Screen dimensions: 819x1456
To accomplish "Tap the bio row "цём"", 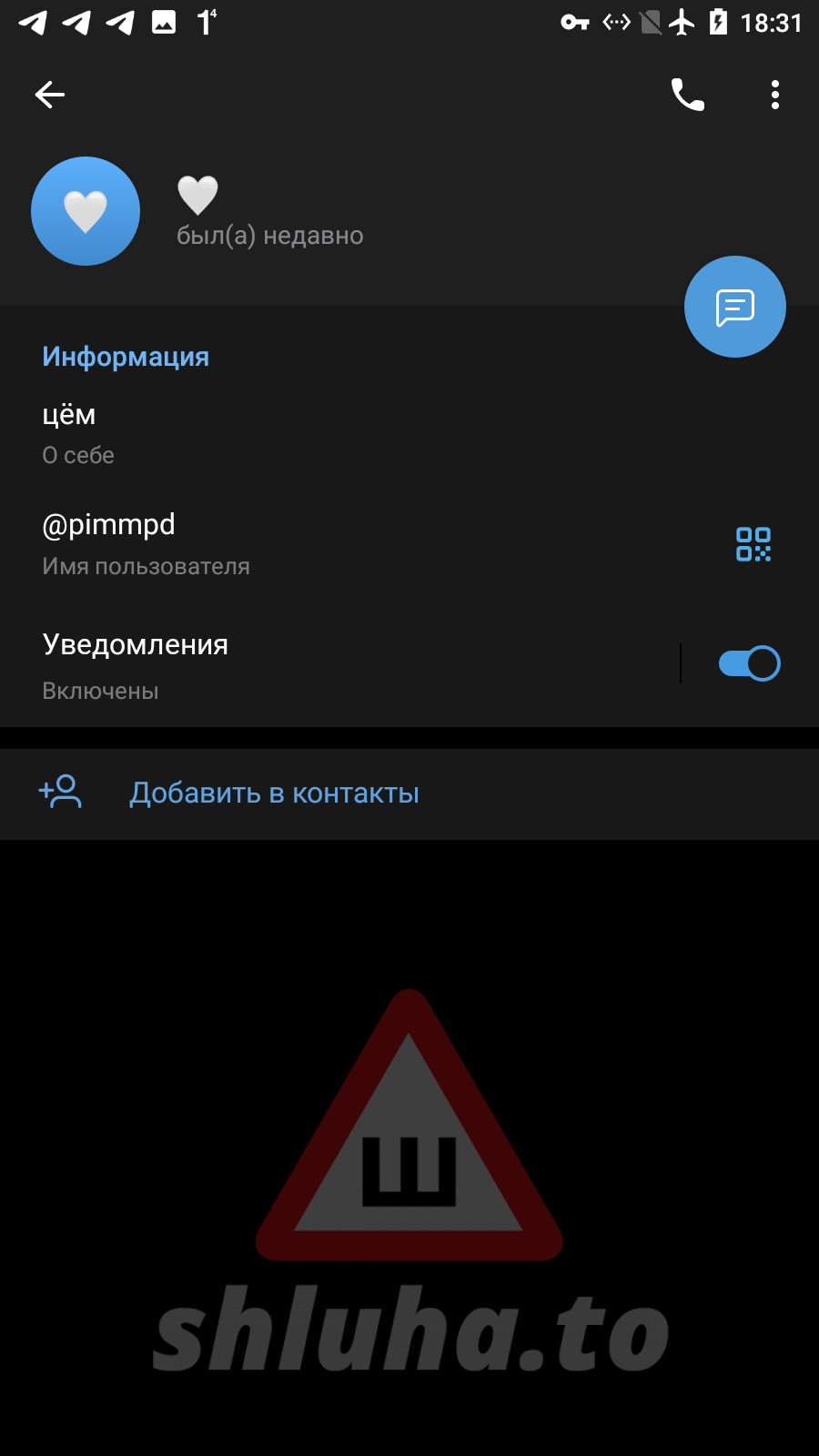I will (273, 433).
